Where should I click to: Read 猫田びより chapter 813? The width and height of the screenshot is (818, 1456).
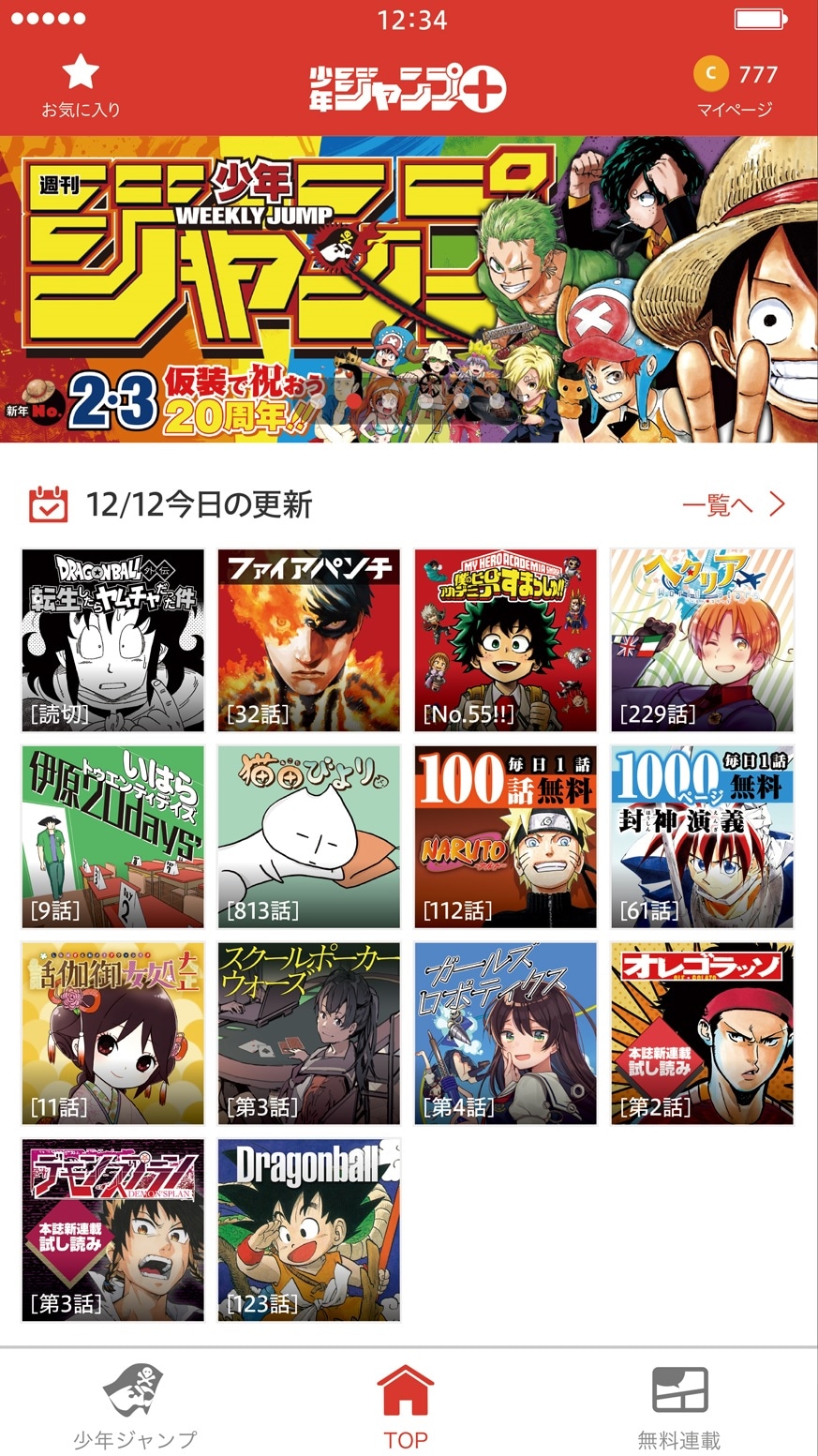[x=309, y=837]
